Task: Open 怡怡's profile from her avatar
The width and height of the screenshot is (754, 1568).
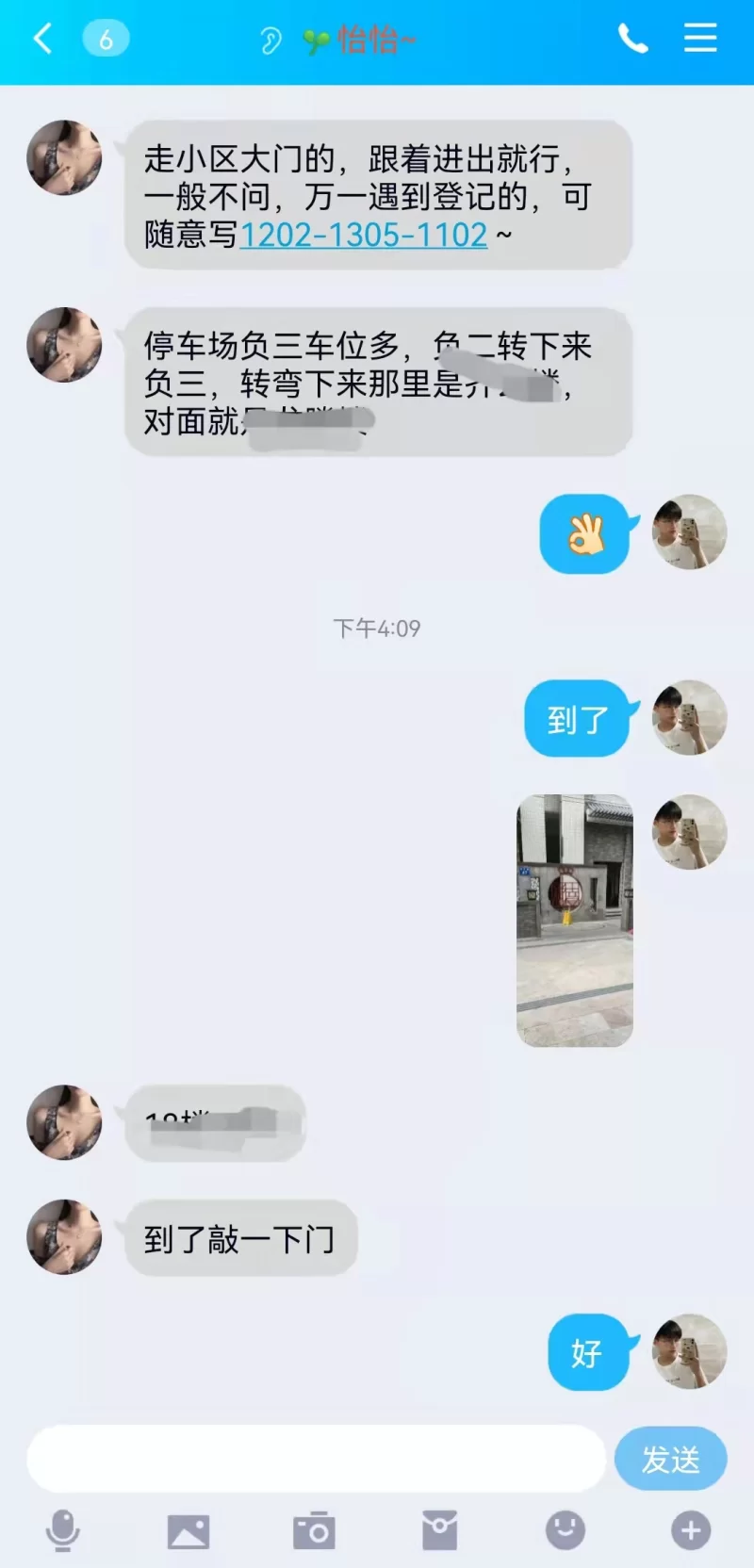Action: point(64,157)
